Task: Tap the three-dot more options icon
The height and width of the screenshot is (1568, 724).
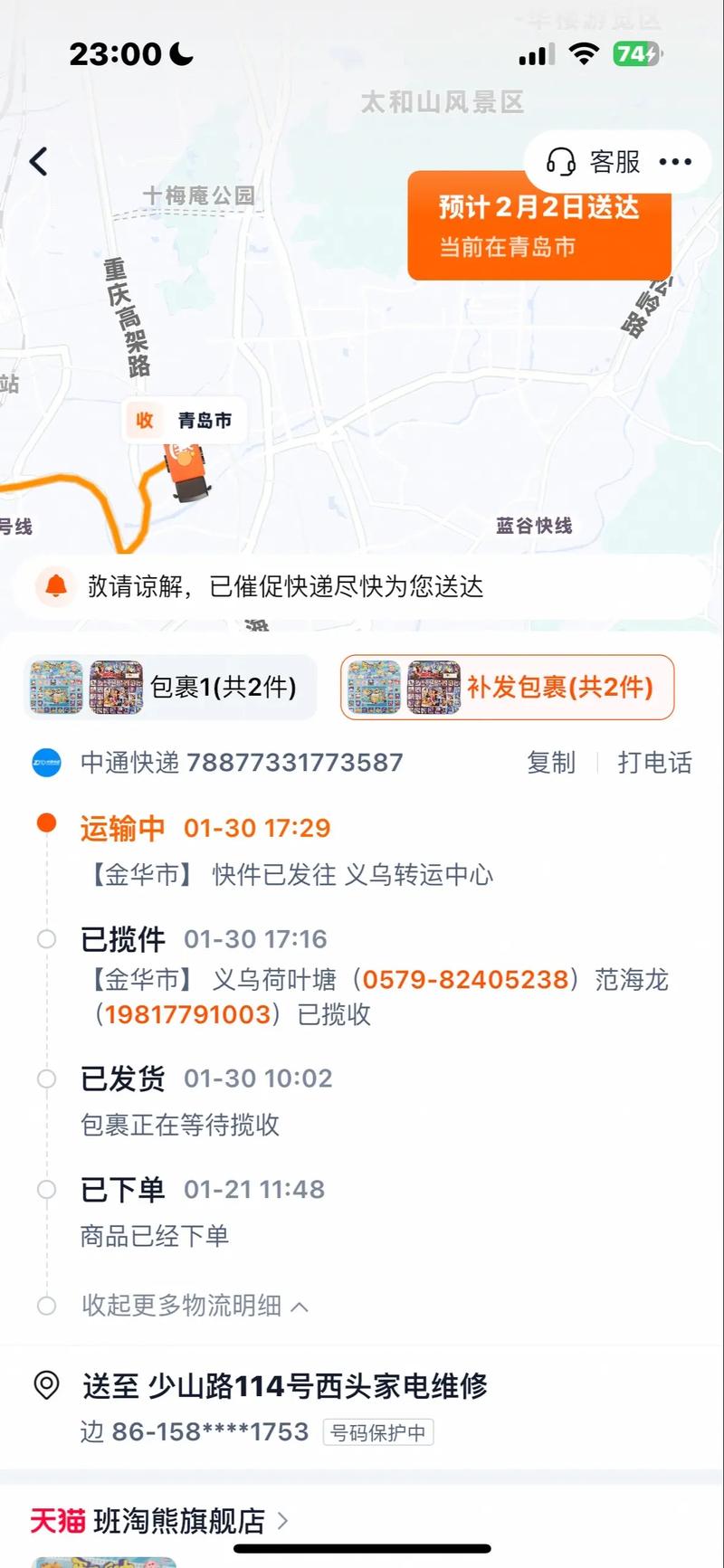Action: tap(674, 162)
